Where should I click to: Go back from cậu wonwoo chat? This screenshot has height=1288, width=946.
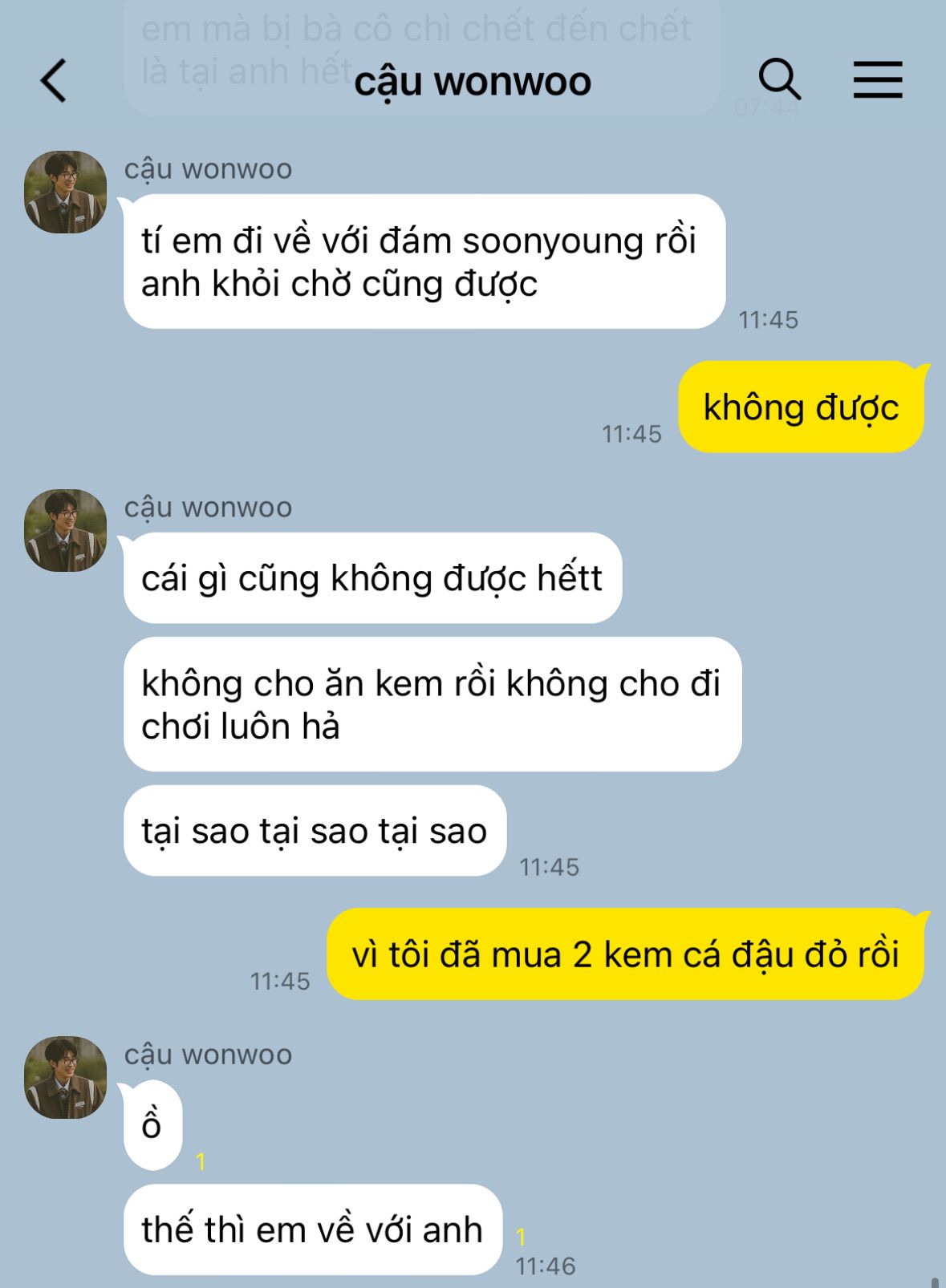click(x=54, y=81)
